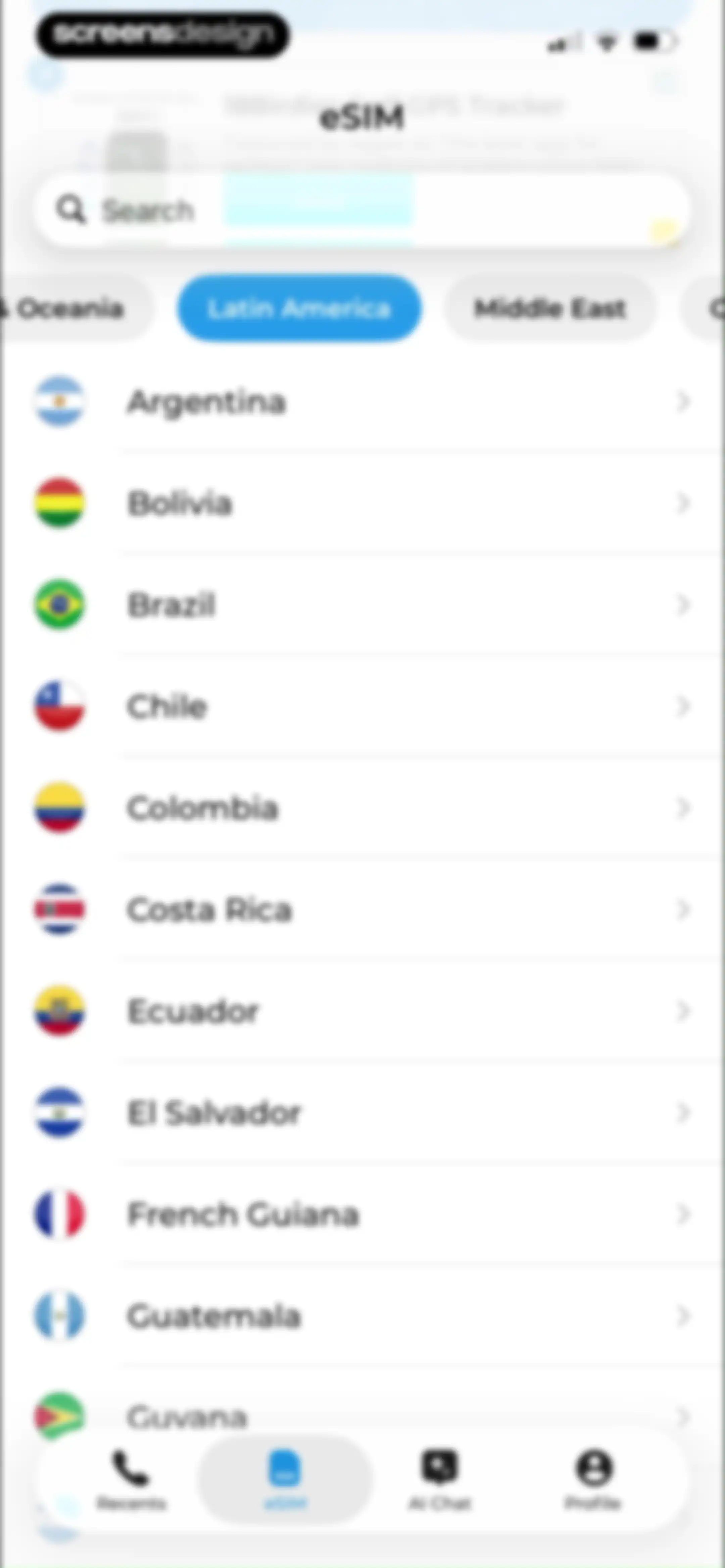Screen dimensions: 725x1568
Task: Open Chile eSIM plans
Action: click(361, 707)
